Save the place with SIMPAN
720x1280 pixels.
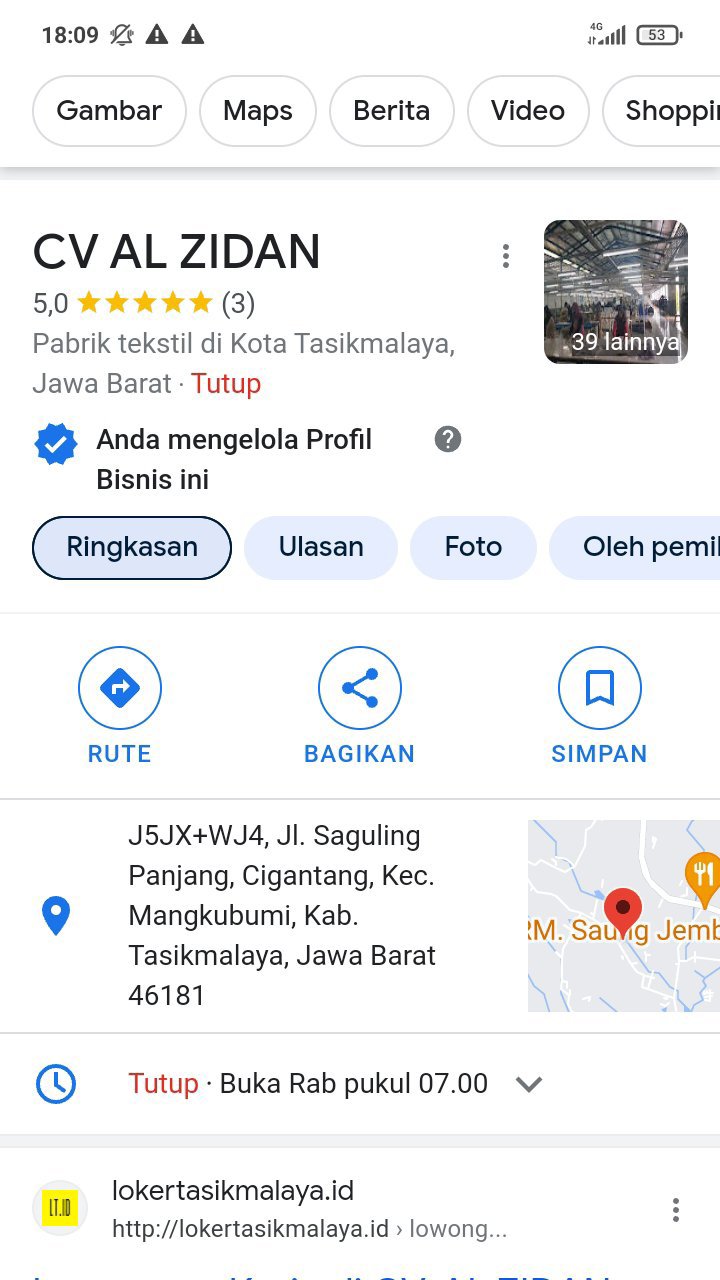point(599,706)
